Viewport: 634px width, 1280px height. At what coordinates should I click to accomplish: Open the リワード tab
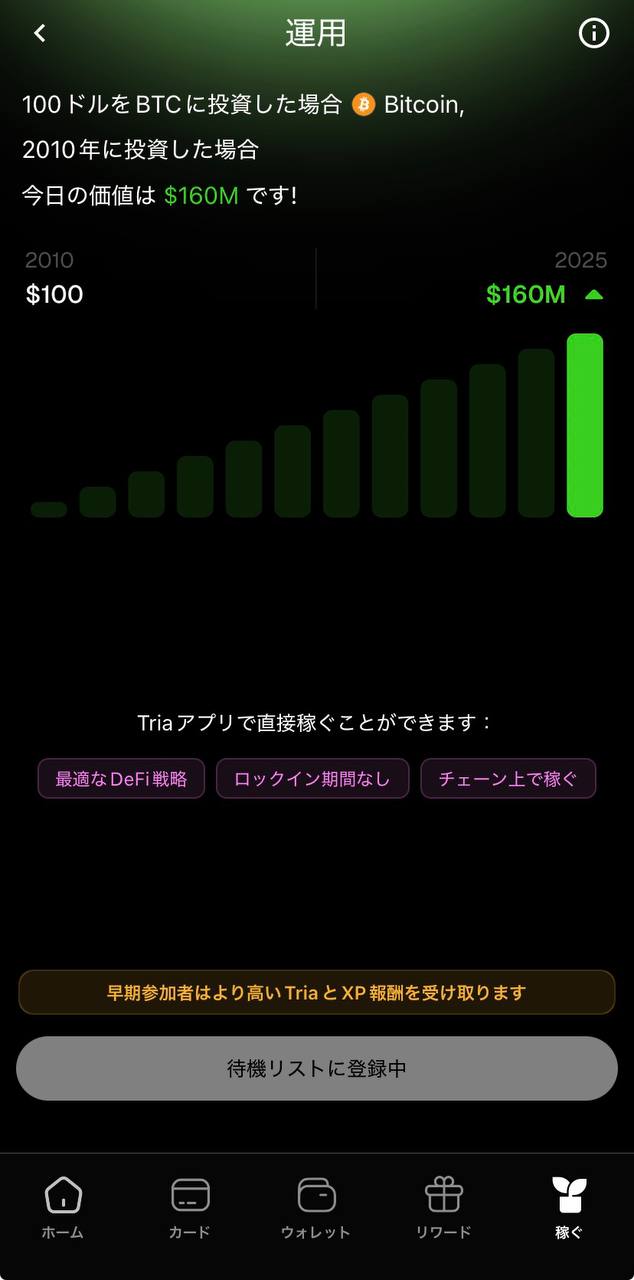(x=443, y=1207)
